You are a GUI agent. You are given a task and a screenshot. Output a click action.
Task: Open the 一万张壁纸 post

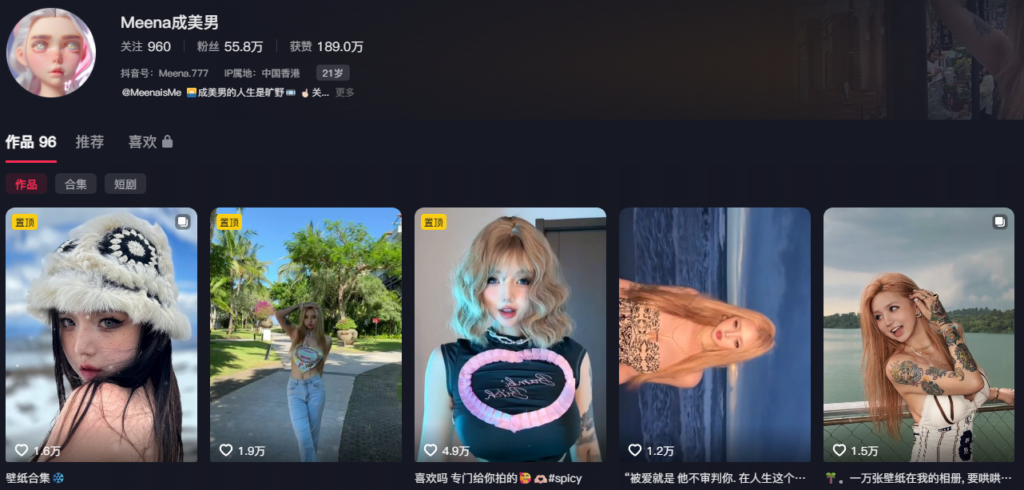[x=918, y=334]
